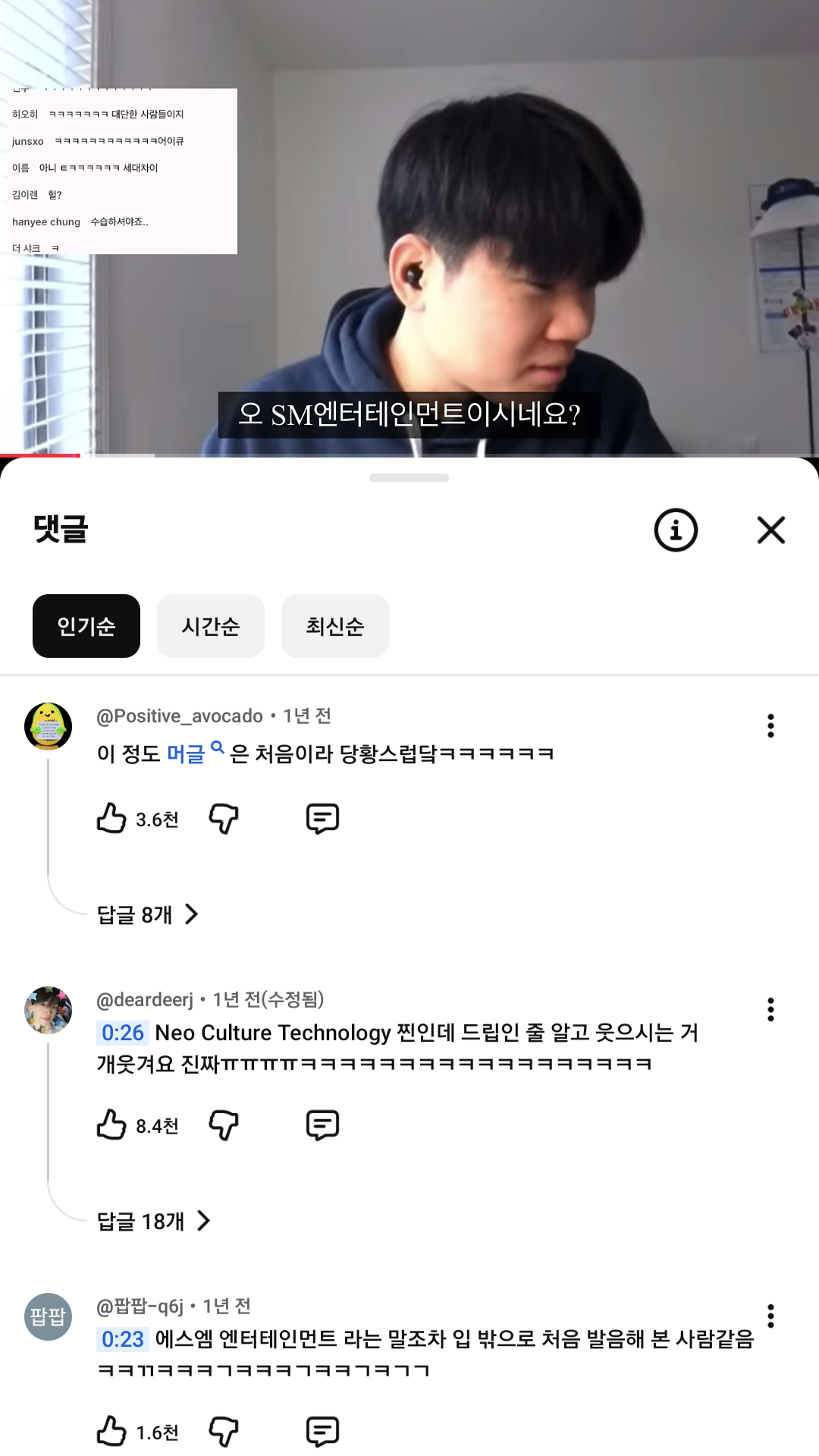Open more options for @deardeerj's comment
This screenshot has width=819, height=1456.
tap(770, 1010)
